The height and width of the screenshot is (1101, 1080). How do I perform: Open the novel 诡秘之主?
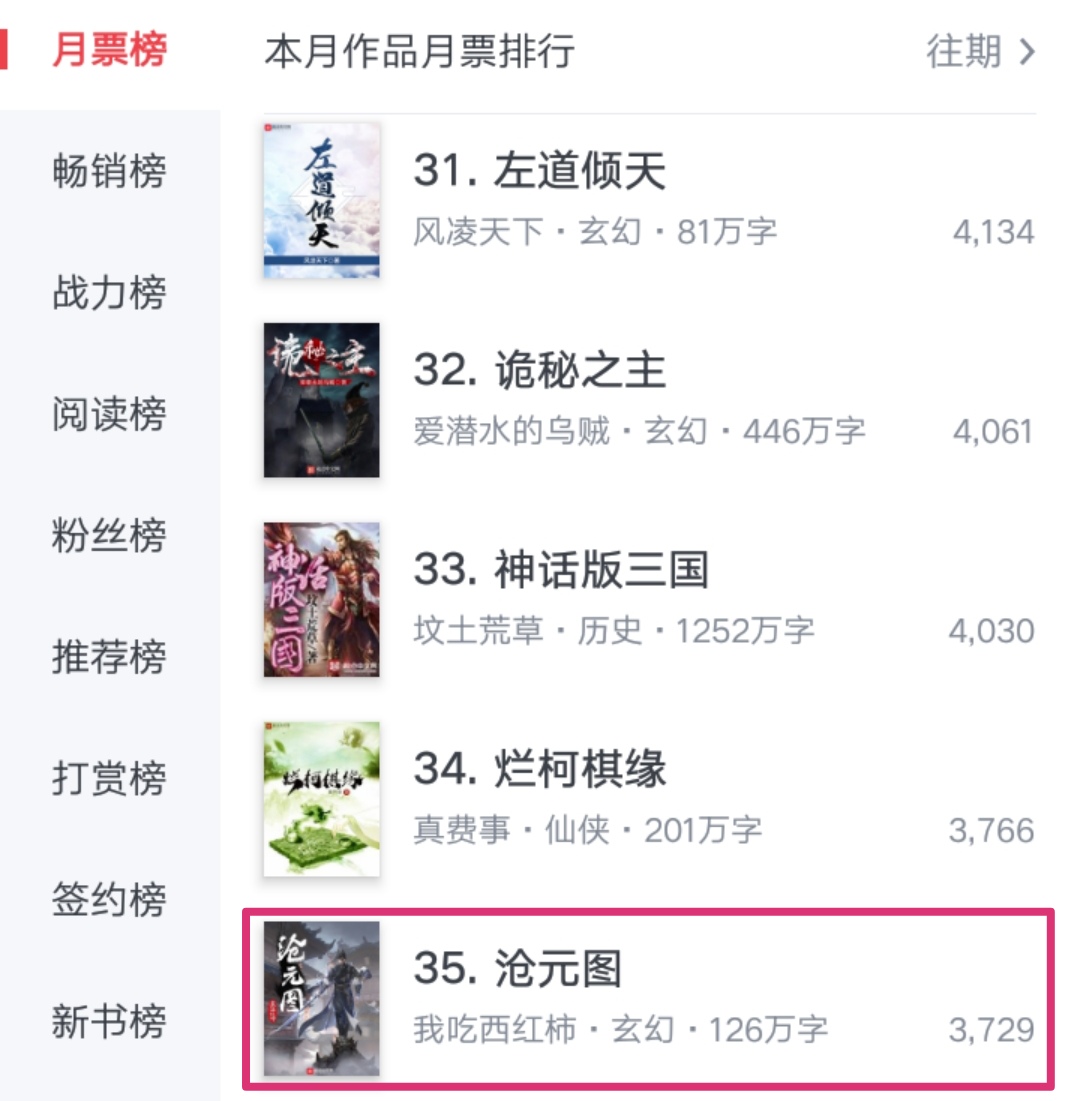648,400
